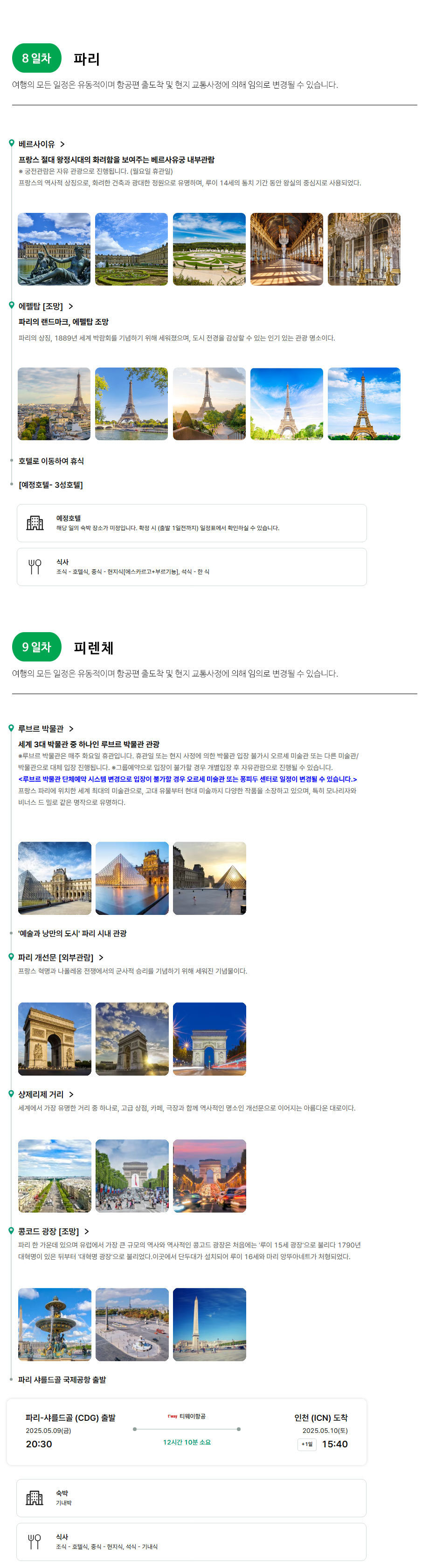The image size is (429, 1568).
Task: View the last 에펠탑 blue sky photo
Action: coord(364,403)
